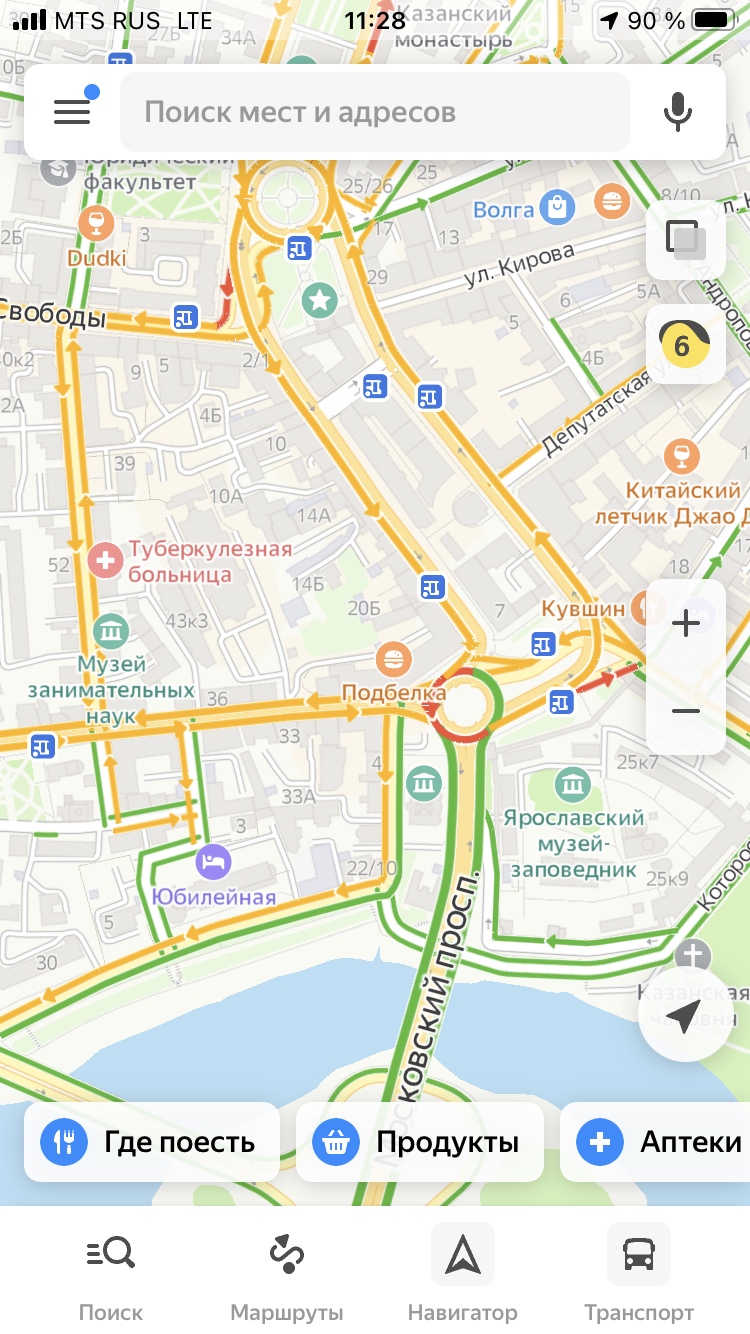Open the Туберкулезная больница marker
The width and height of the screenshot is (750, 1334).
[104, 559]
